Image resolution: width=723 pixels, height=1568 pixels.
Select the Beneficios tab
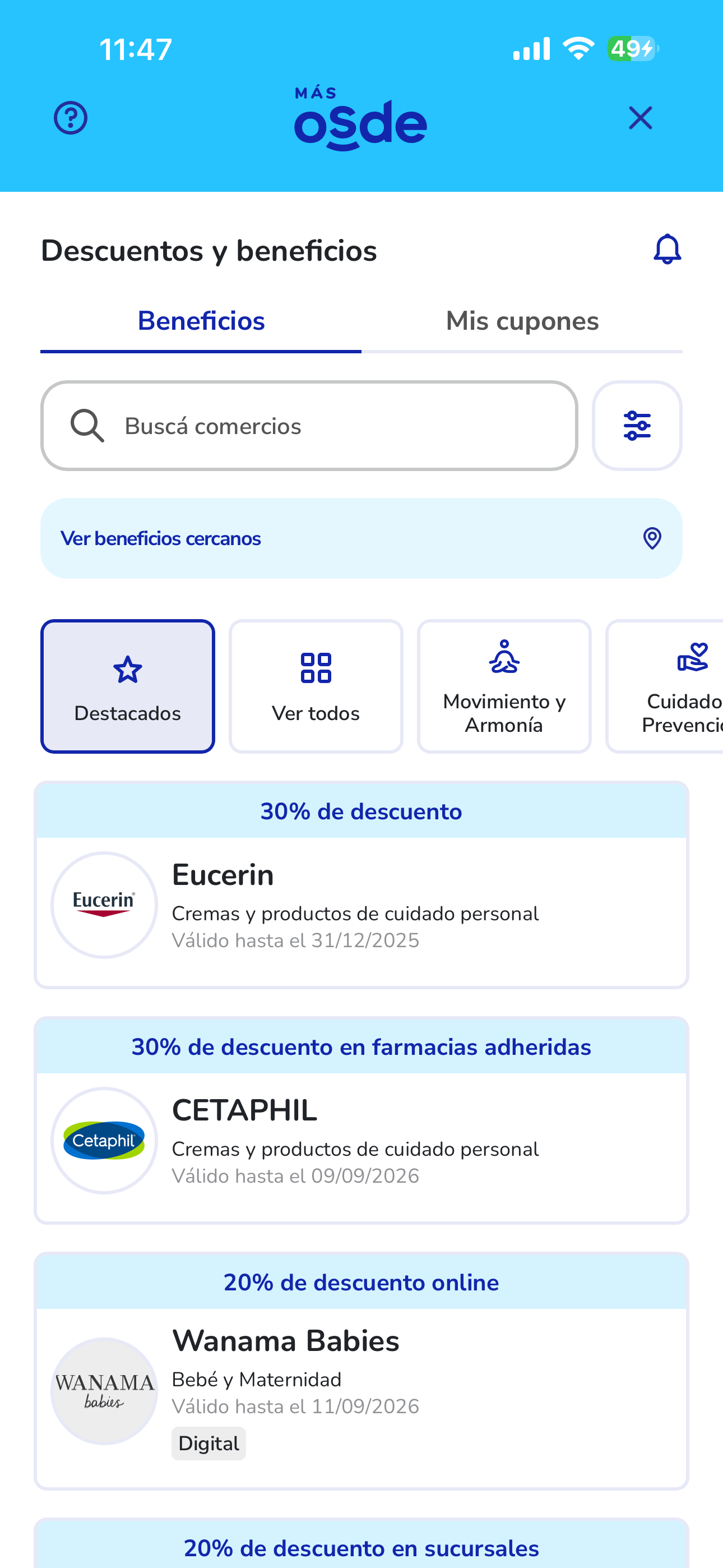click(x=201, y=321)
